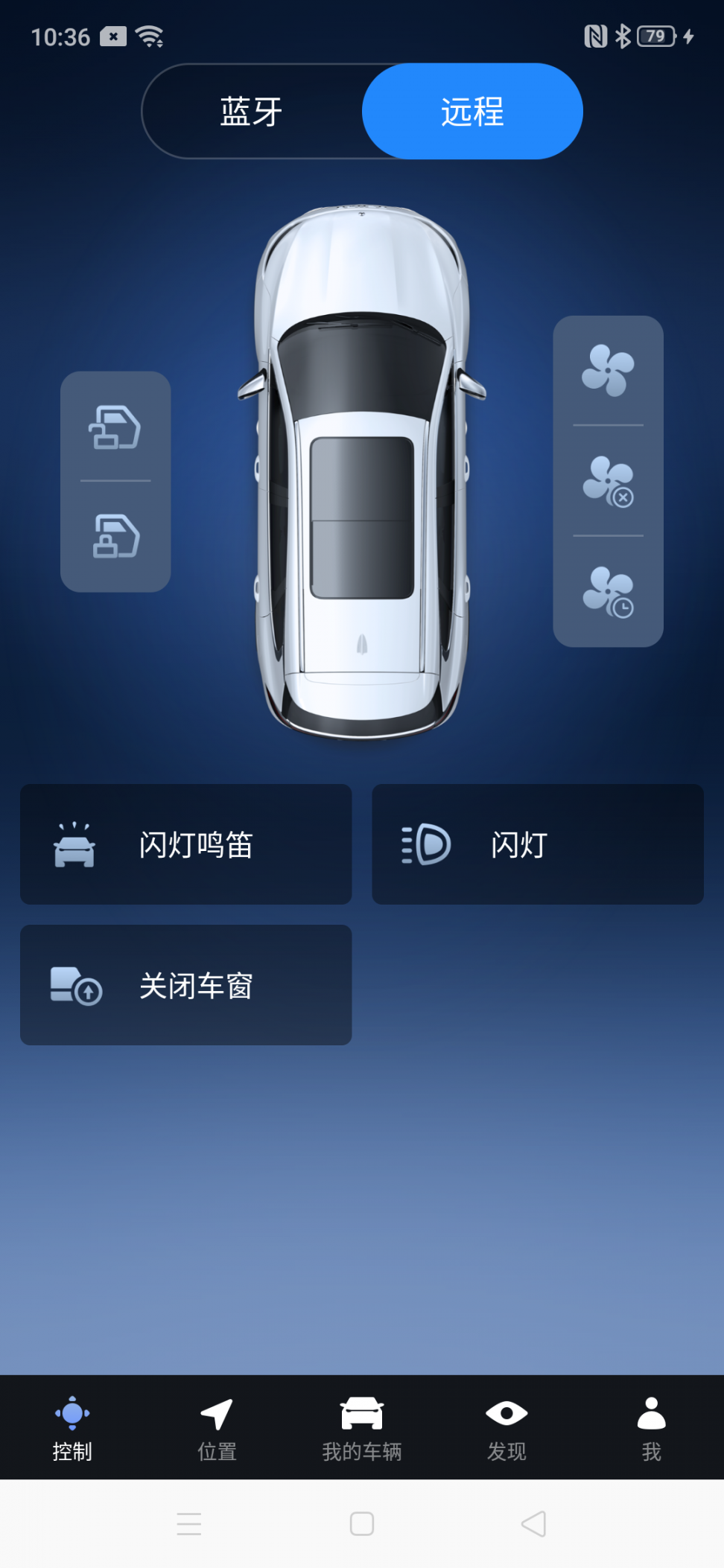724x1568 pixels.
Task: Go back using the system back button
Action: pyautogui.click(x=533, y=1523)
